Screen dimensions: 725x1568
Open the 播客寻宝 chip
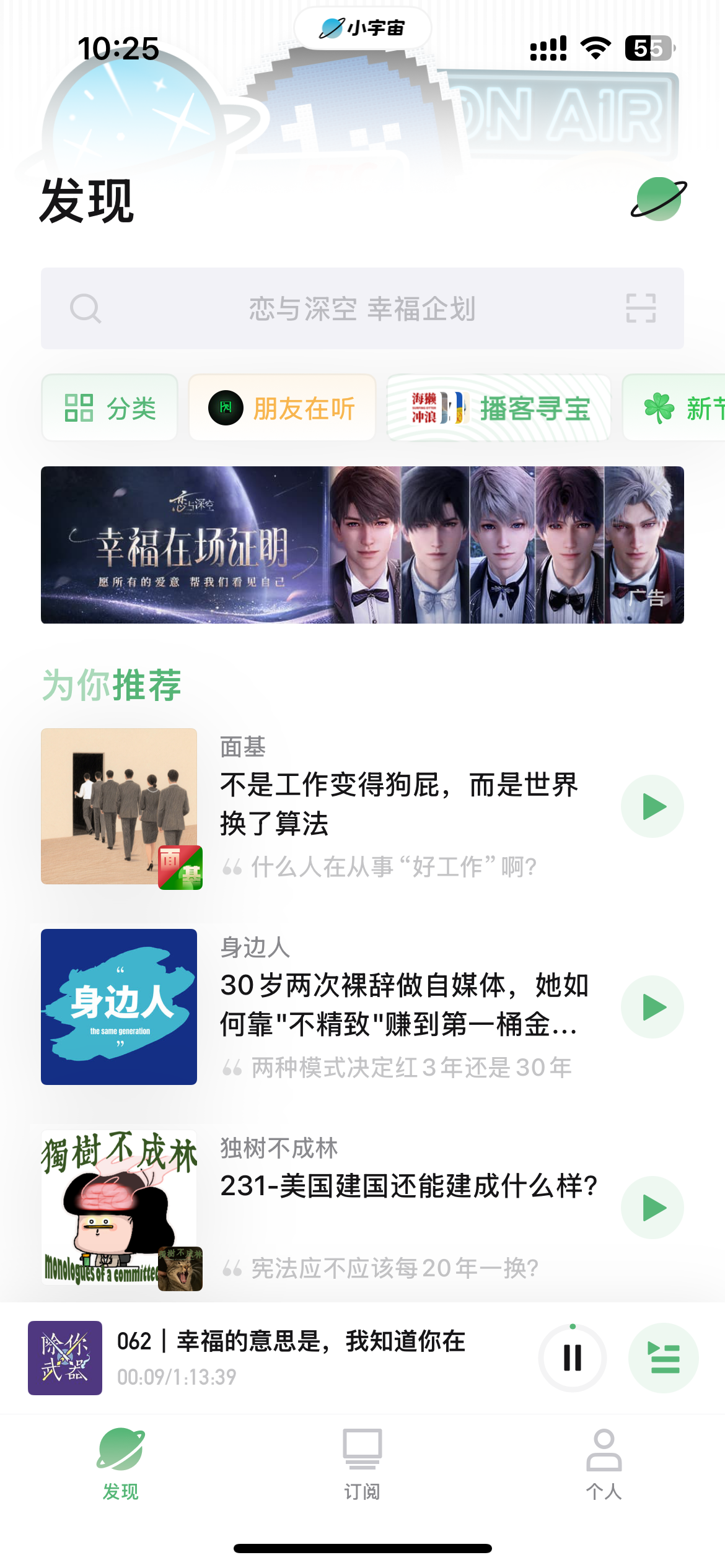click(499, 408)
